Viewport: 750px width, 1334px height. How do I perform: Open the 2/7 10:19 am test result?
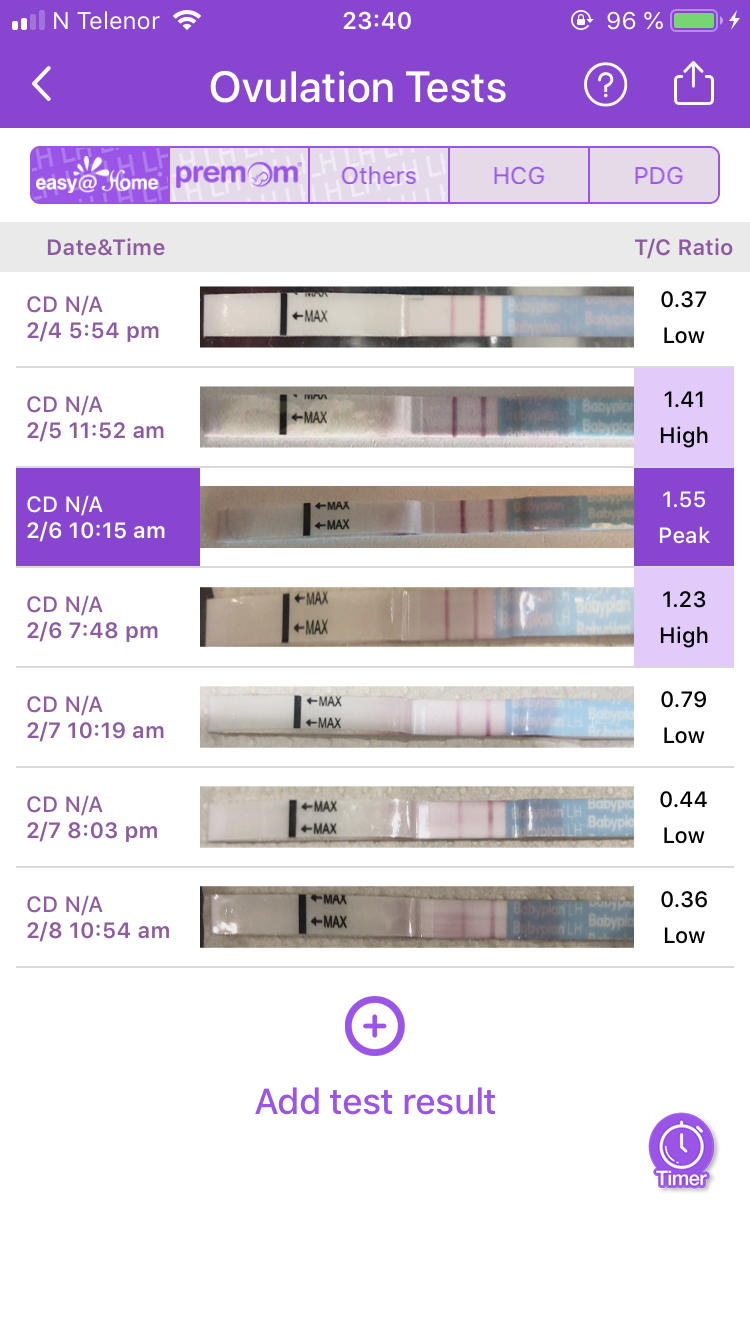point(375,718)
